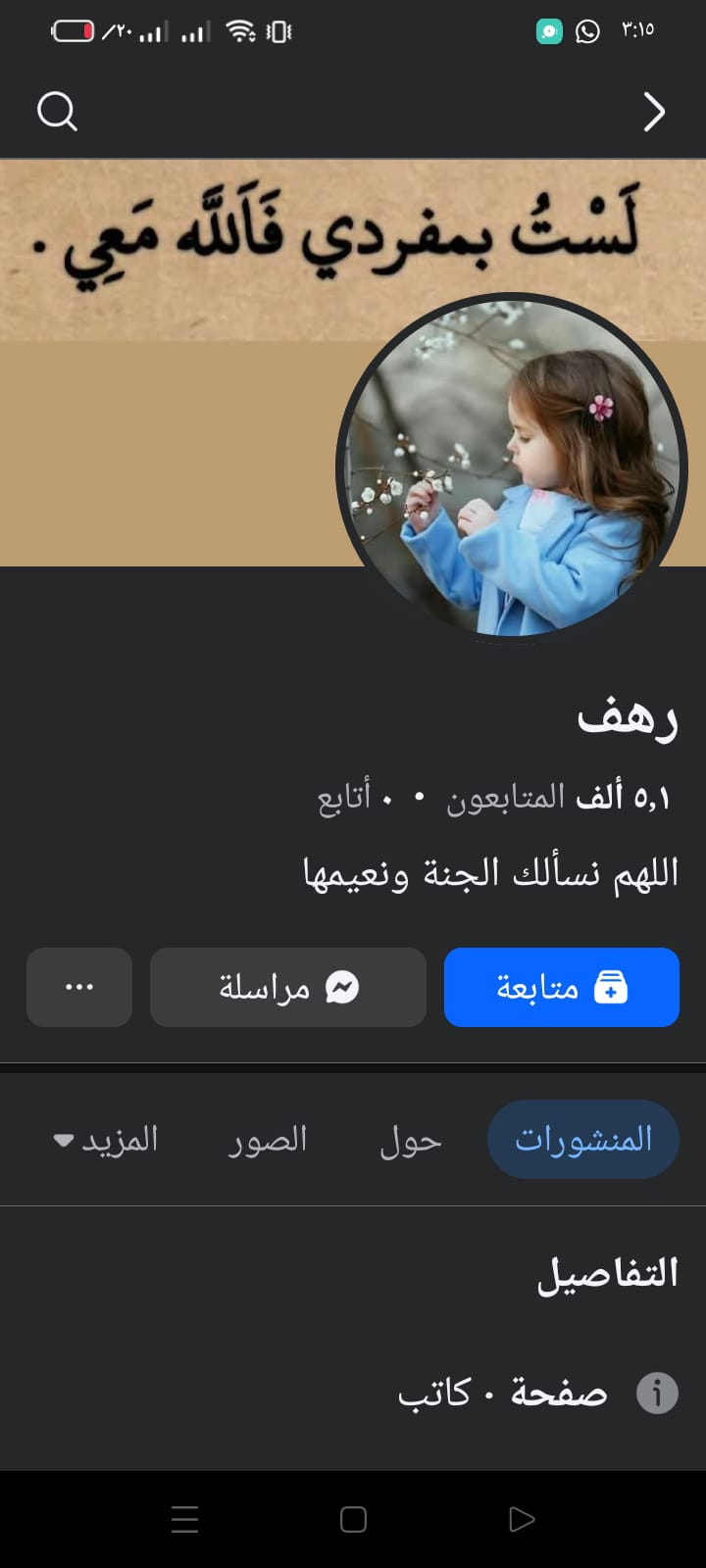This screenshot has width=706, height=1568.
Task: Go back using the top arrow
Action: [654, 112]
